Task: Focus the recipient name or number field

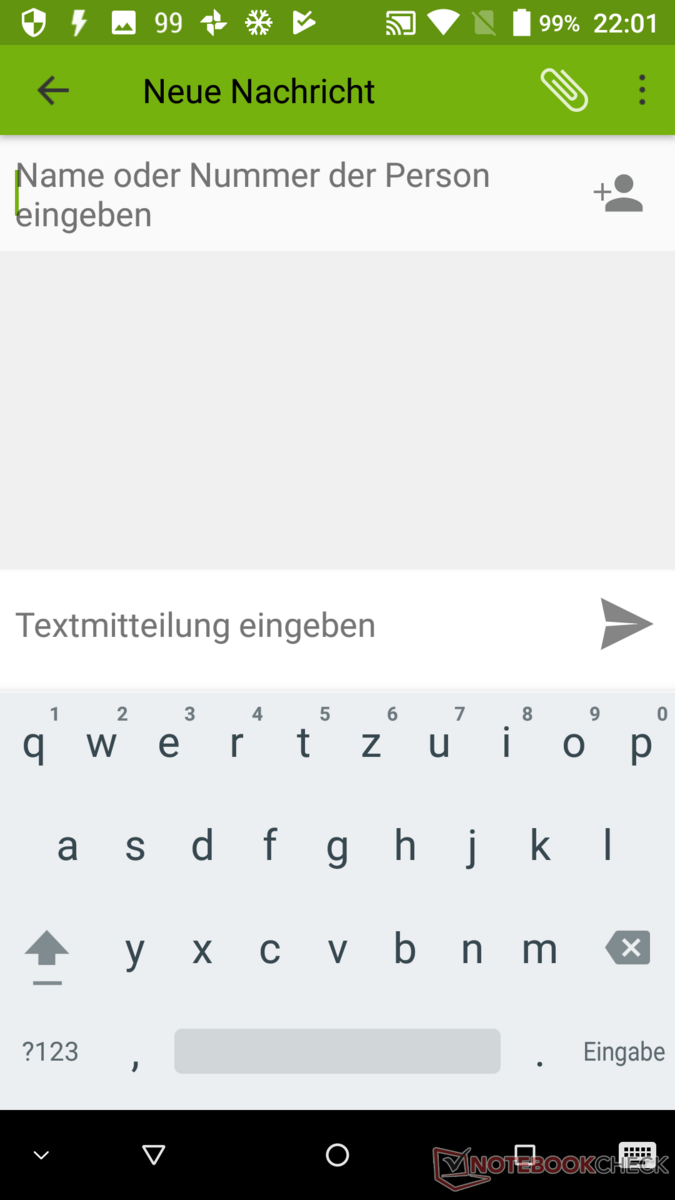Action: click(290, 194)
